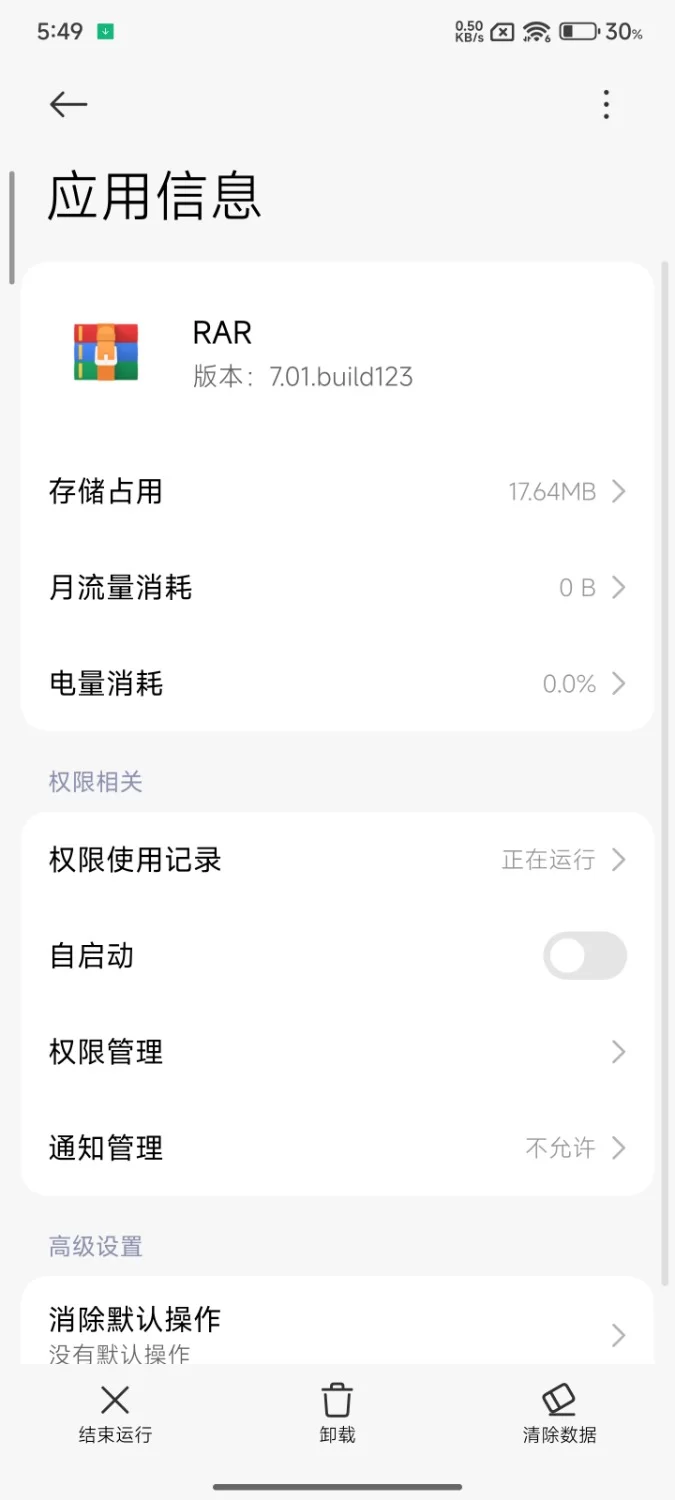675x1500 pixels.
Task: View 月流量消耗 monthly data usage
Action: tap(337, 588)
